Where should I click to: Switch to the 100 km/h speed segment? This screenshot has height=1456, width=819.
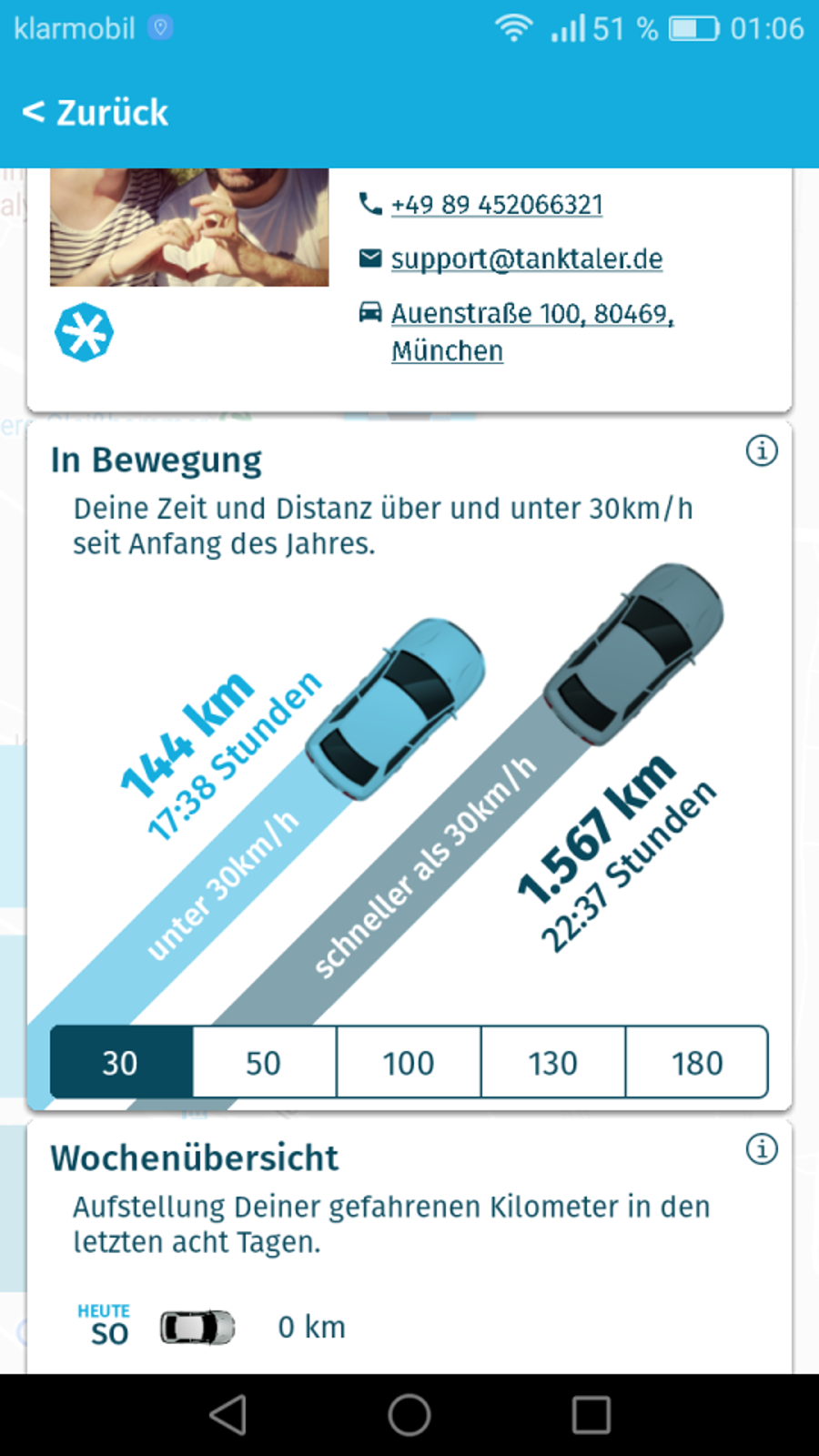tap(409, 1062)
